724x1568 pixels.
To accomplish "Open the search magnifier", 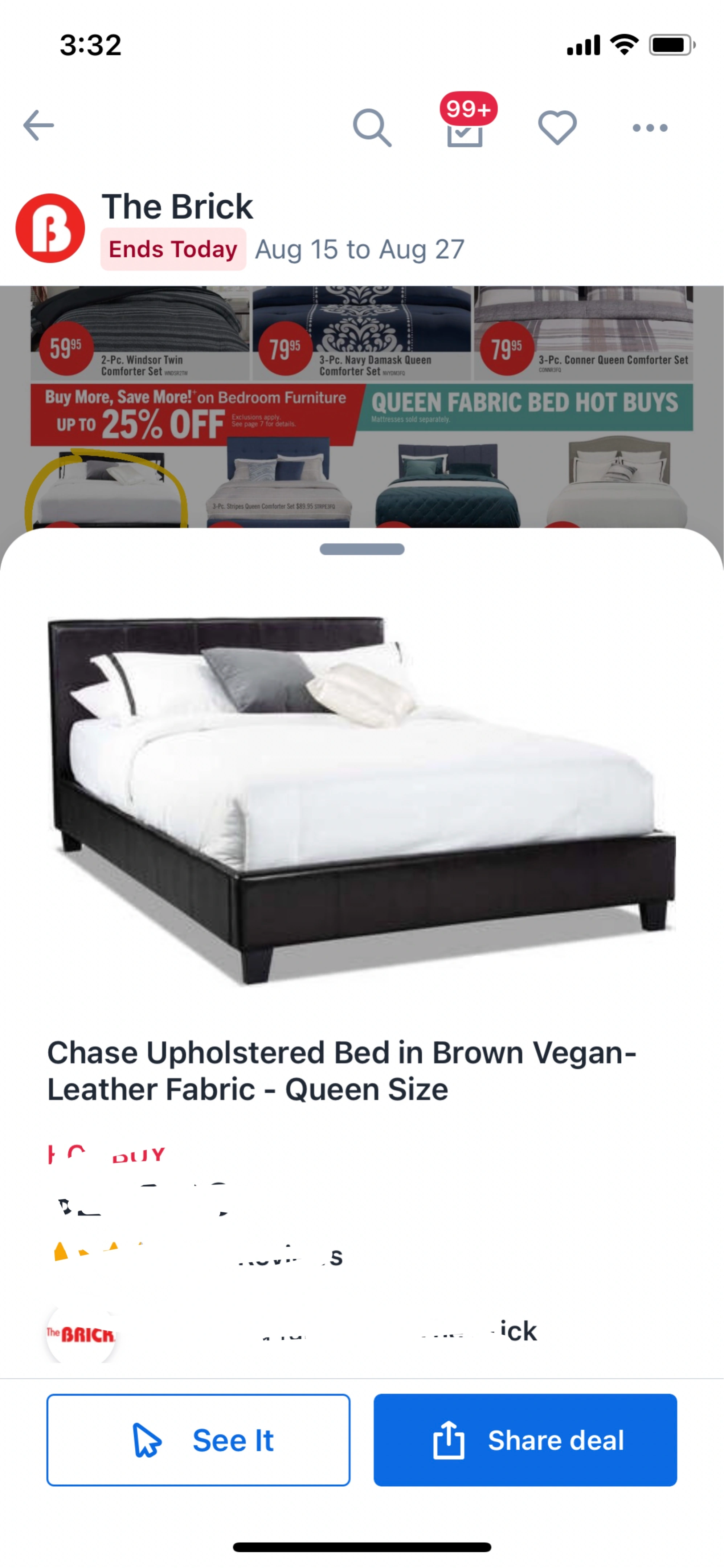I will (372, 128).
